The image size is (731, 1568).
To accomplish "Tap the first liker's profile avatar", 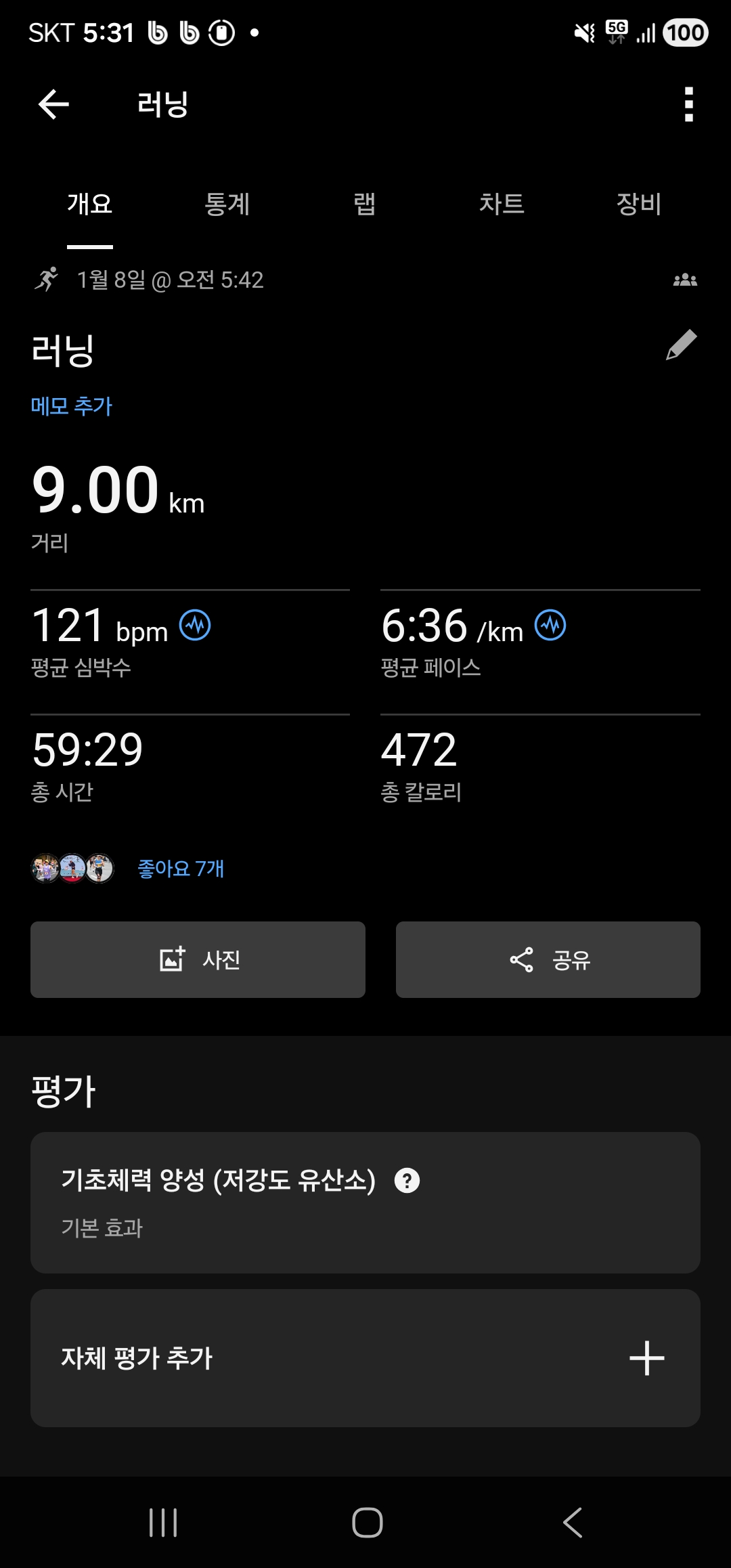I will click(x=45, y=869).
